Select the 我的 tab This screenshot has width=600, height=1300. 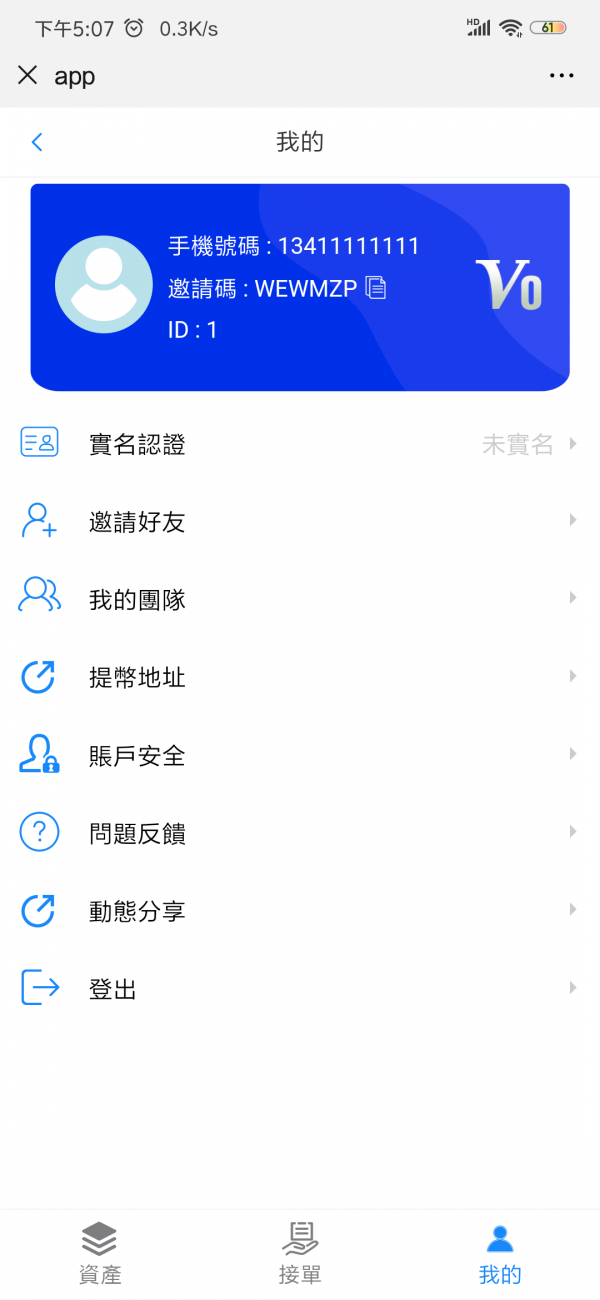[500, 1254]
